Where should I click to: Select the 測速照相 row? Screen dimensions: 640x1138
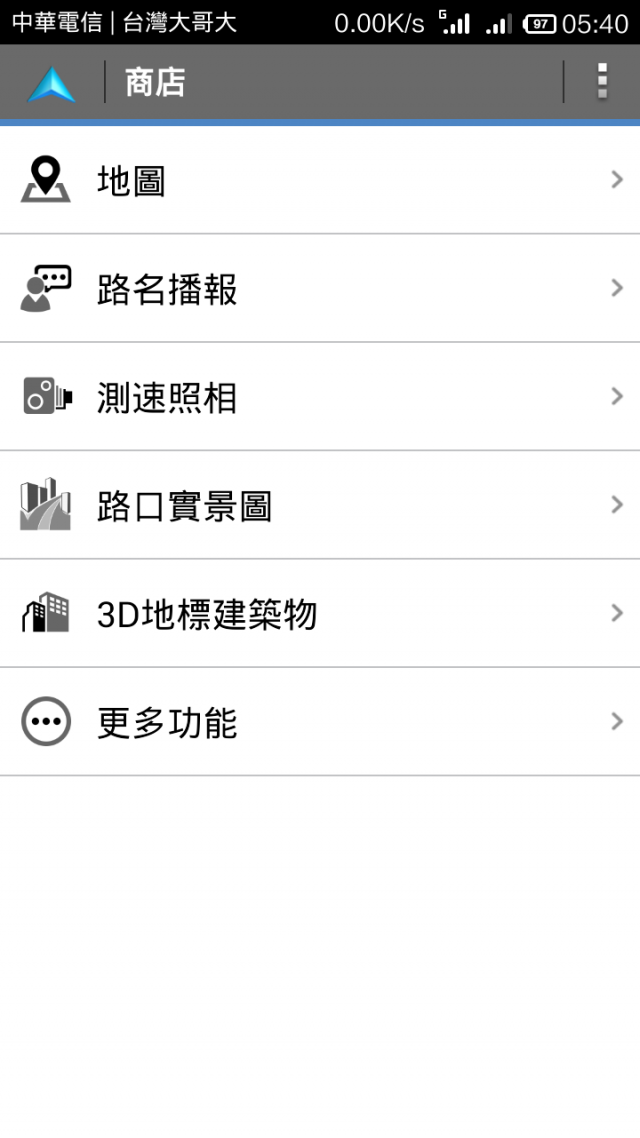(x=320, y=396)
